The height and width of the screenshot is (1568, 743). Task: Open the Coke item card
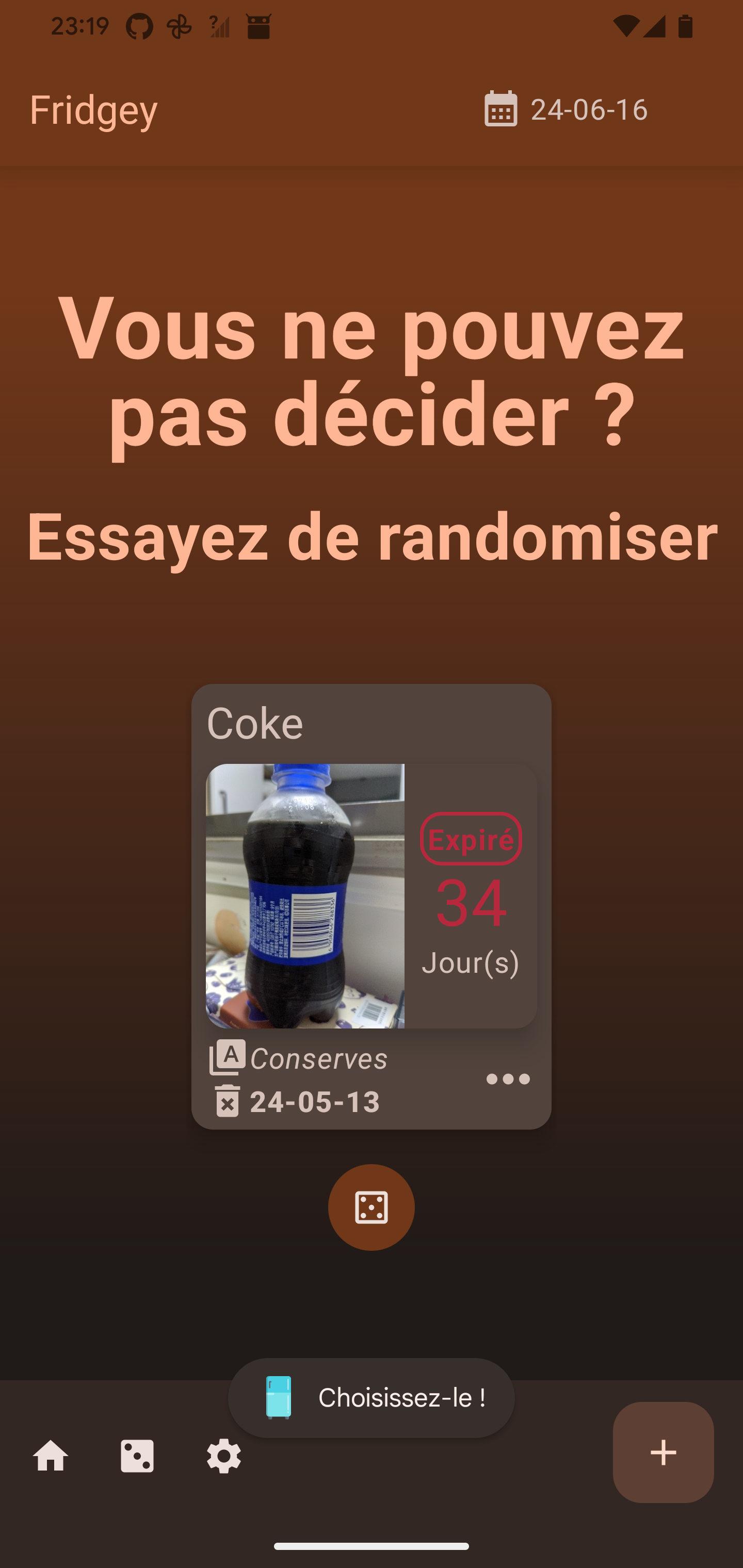pyautogui.click(x=370, y=895)
